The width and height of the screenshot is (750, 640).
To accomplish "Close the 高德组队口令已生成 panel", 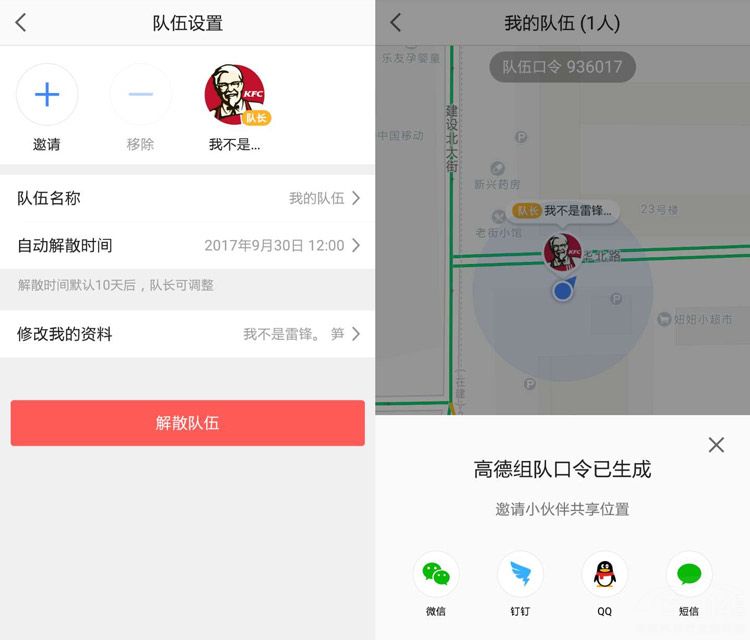I will [716, 445].
